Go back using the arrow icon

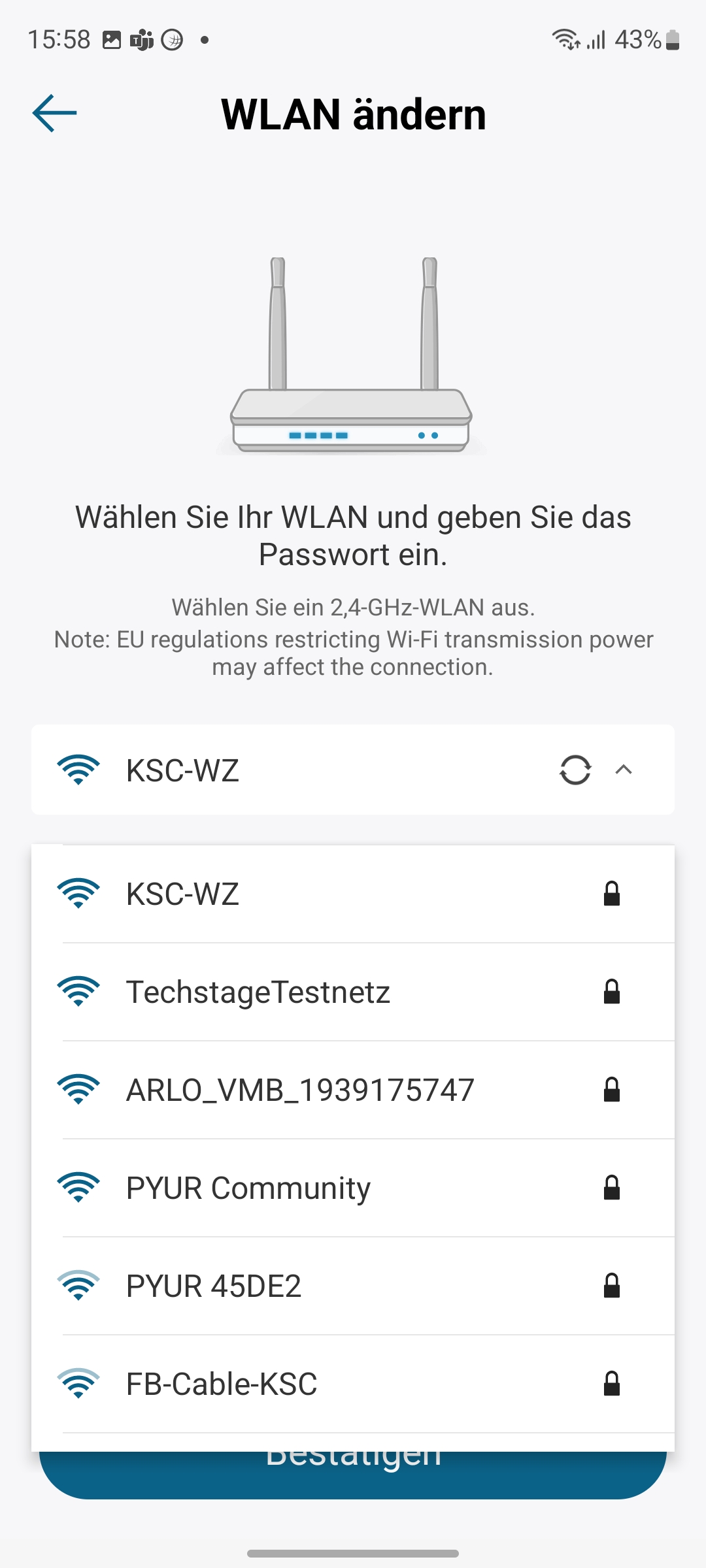point(54,113)
